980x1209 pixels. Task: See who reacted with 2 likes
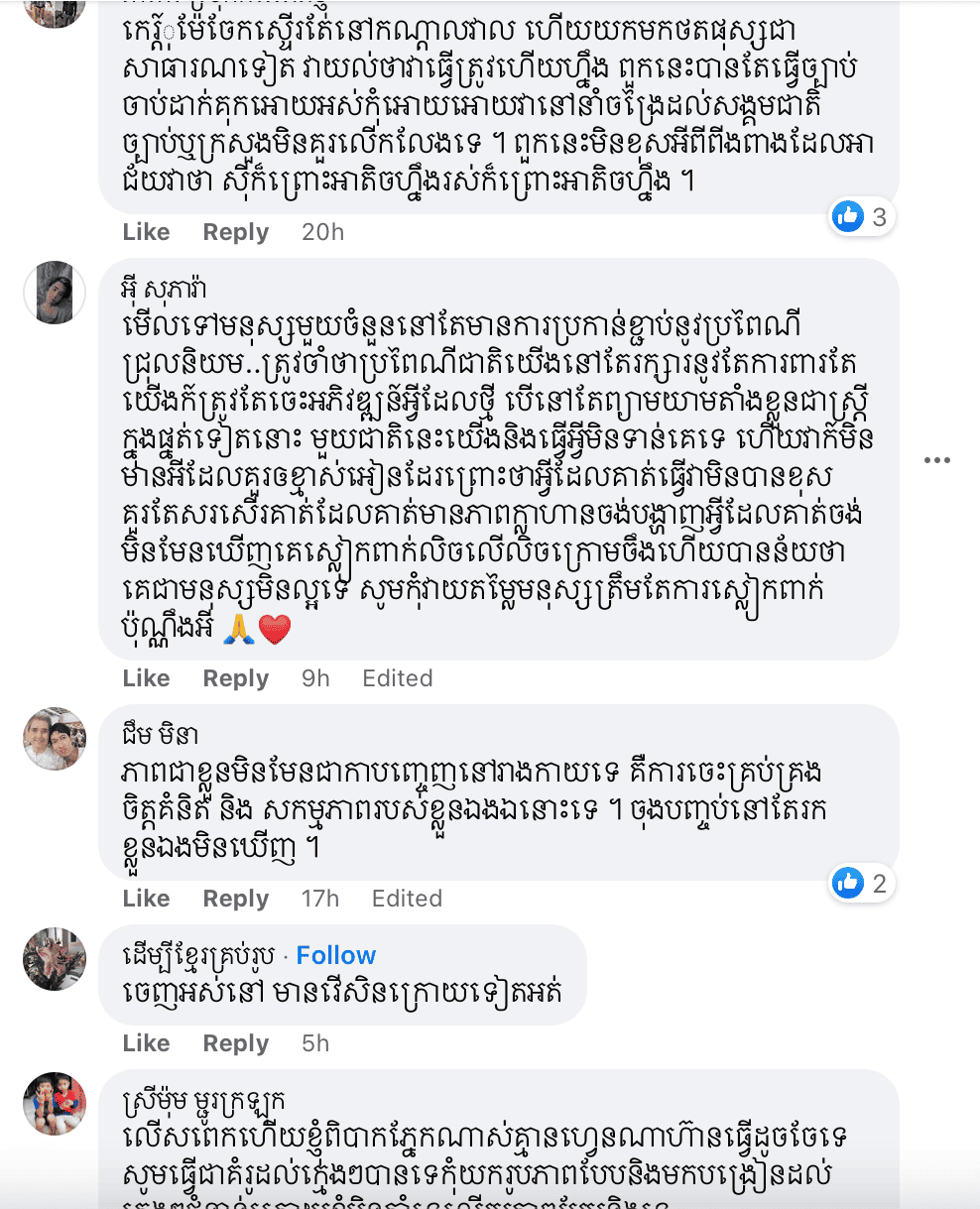[861, 883]
